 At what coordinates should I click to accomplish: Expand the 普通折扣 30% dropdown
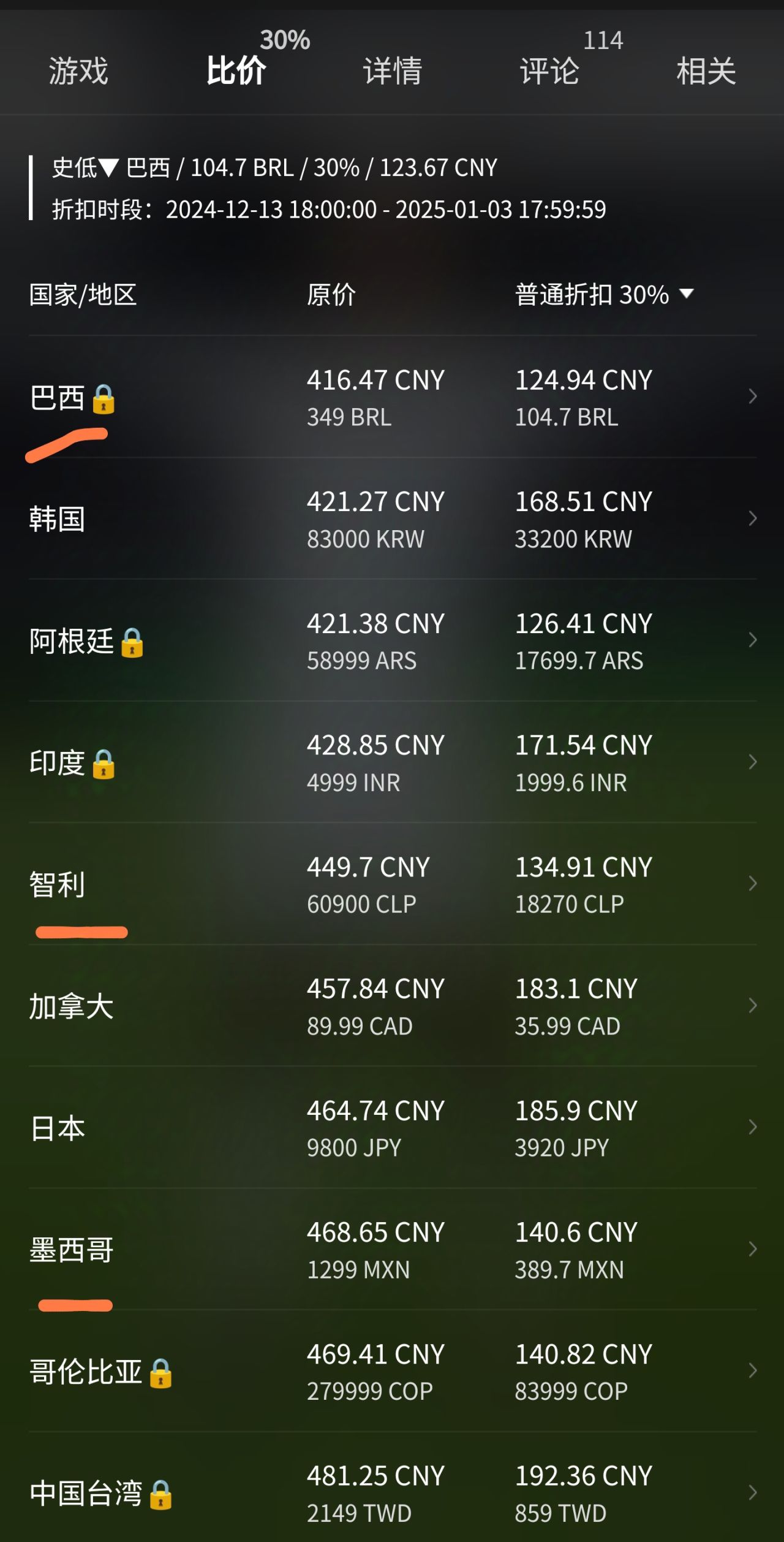(603, 295)
